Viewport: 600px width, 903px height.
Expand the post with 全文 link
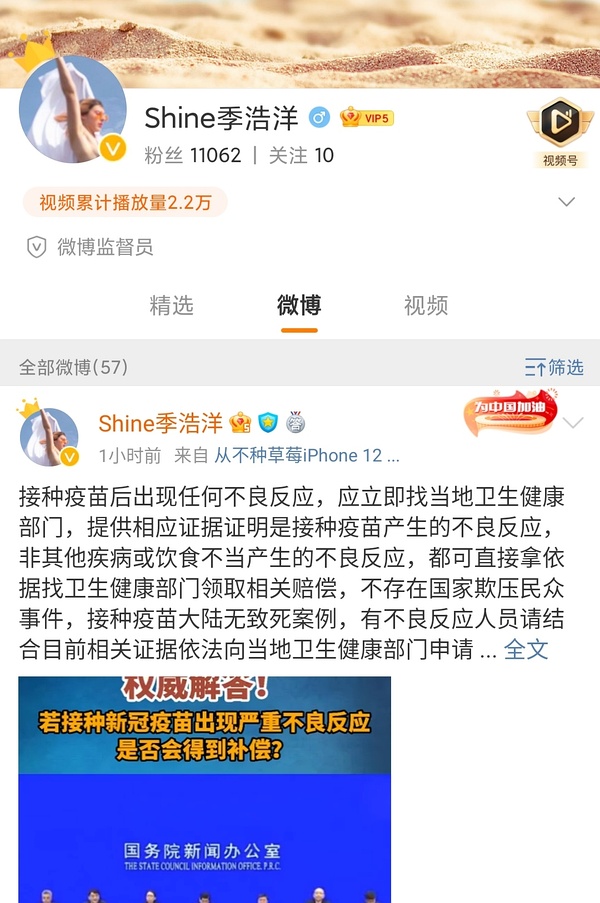point(526,649)
